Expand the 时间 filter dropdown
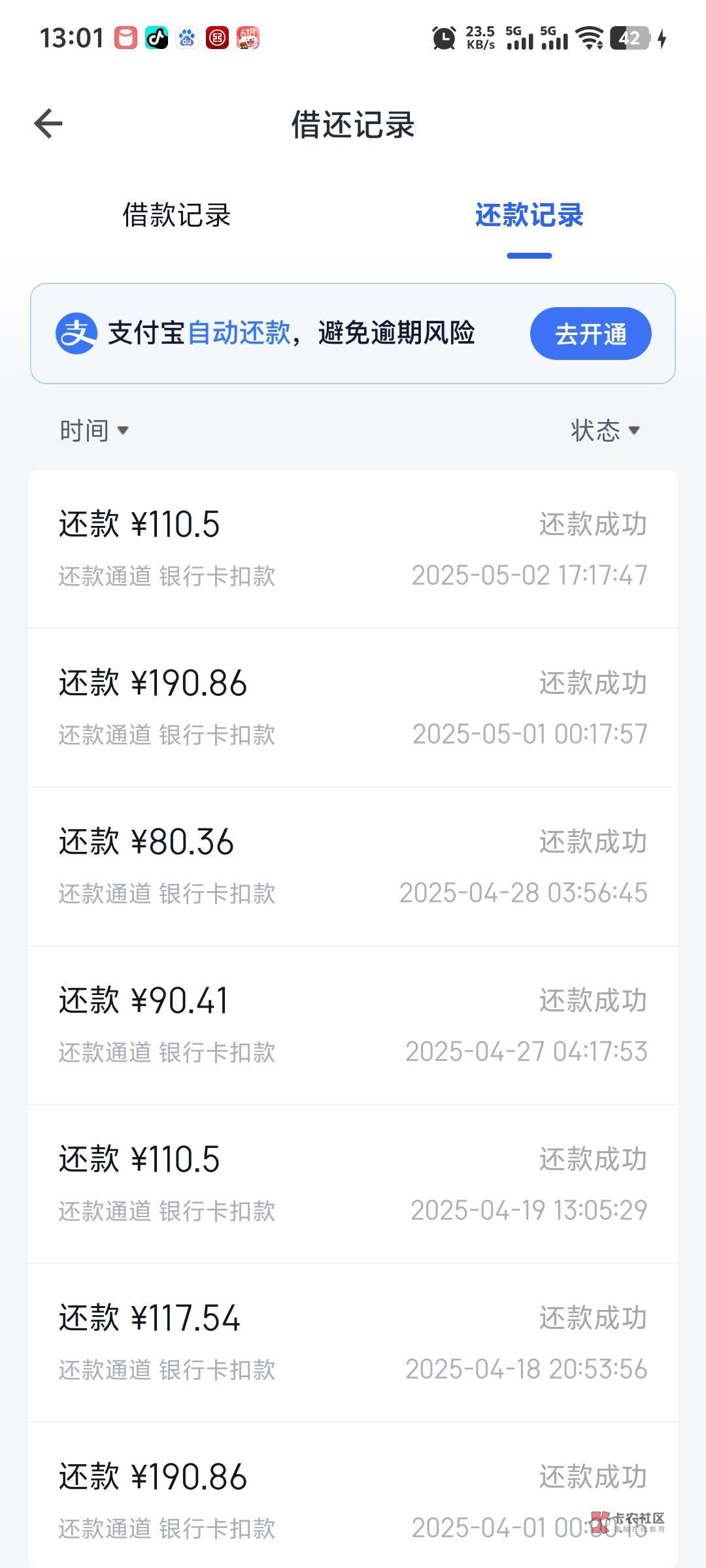Image resolution: width=706 pixels, height=1568 pixels. tap(93, 431)
